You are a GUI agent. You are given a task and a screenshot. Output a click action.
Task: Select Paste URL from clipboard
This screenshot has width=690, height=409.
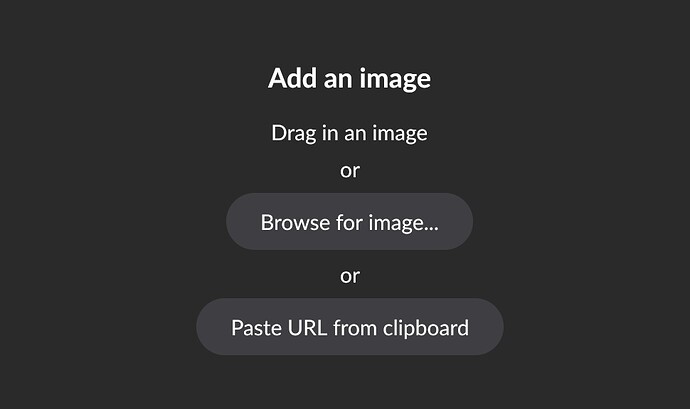click(x=349, y=327)
